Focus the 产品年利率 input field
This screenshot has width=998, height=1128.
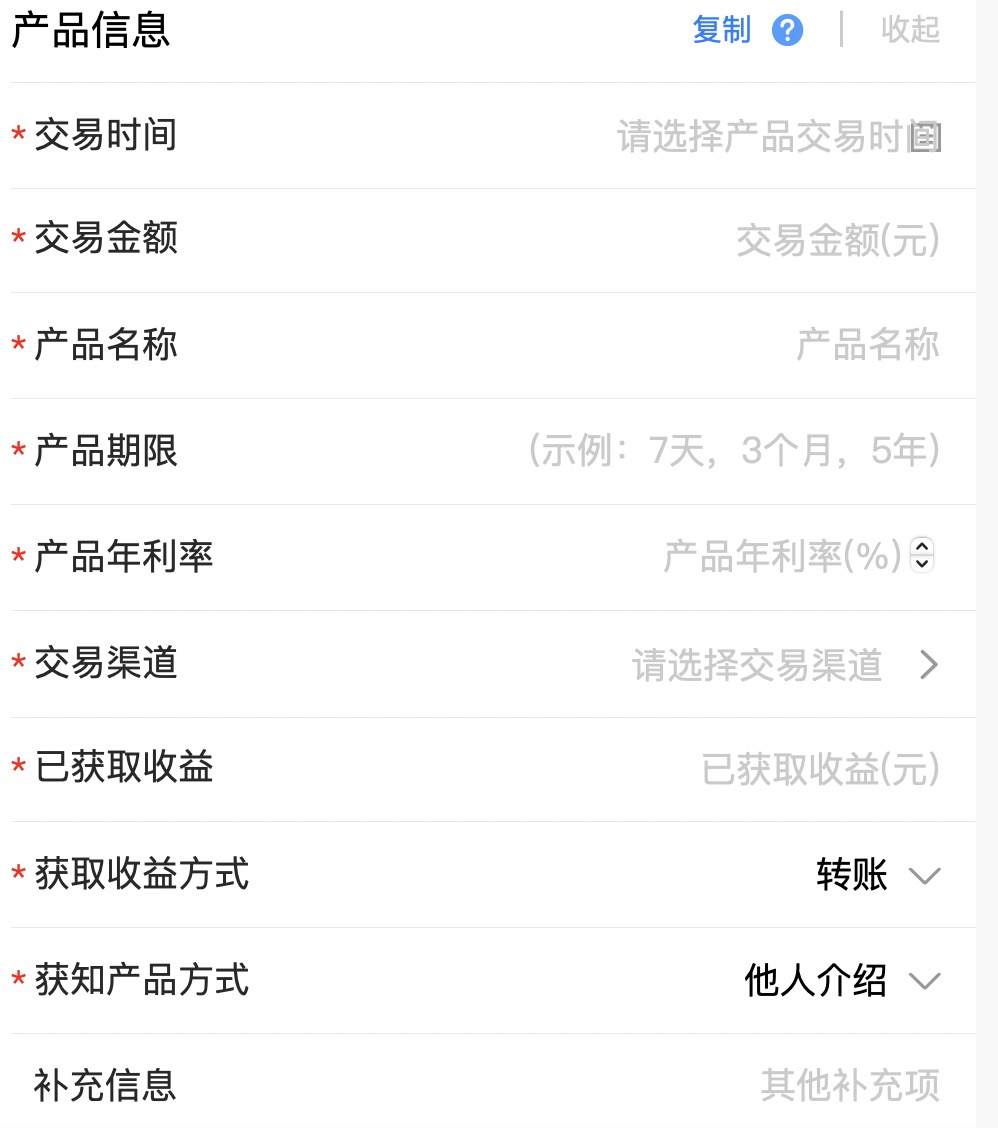(782, 557)
